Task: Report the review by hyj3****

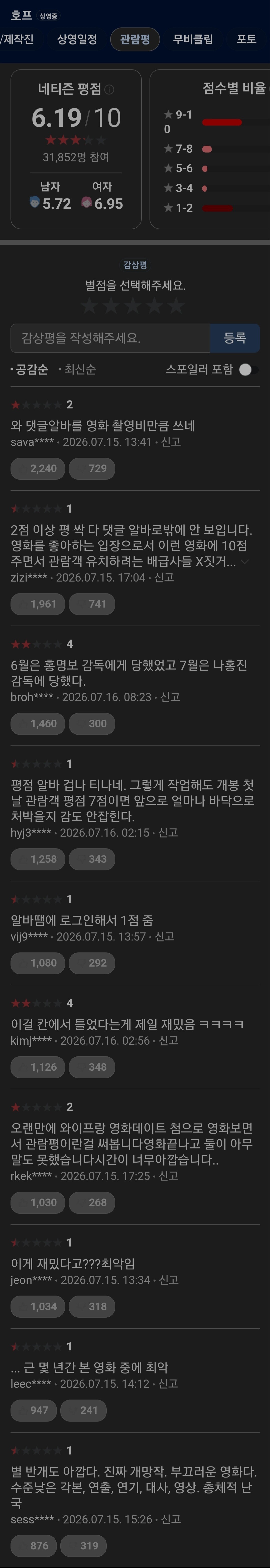Action: pos(168,832)
